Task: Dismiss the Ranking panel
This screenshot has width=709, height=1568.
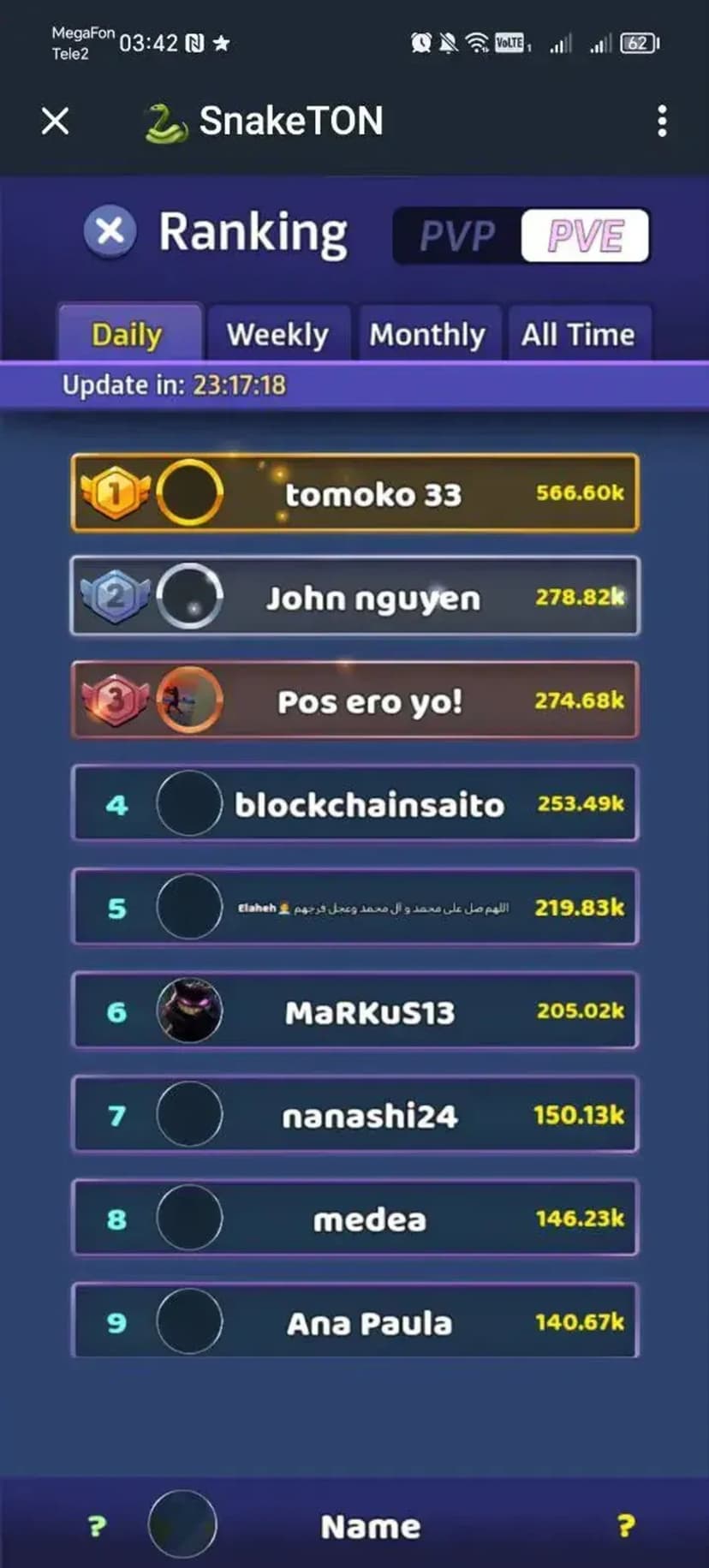Action: (x=110, y=232)
